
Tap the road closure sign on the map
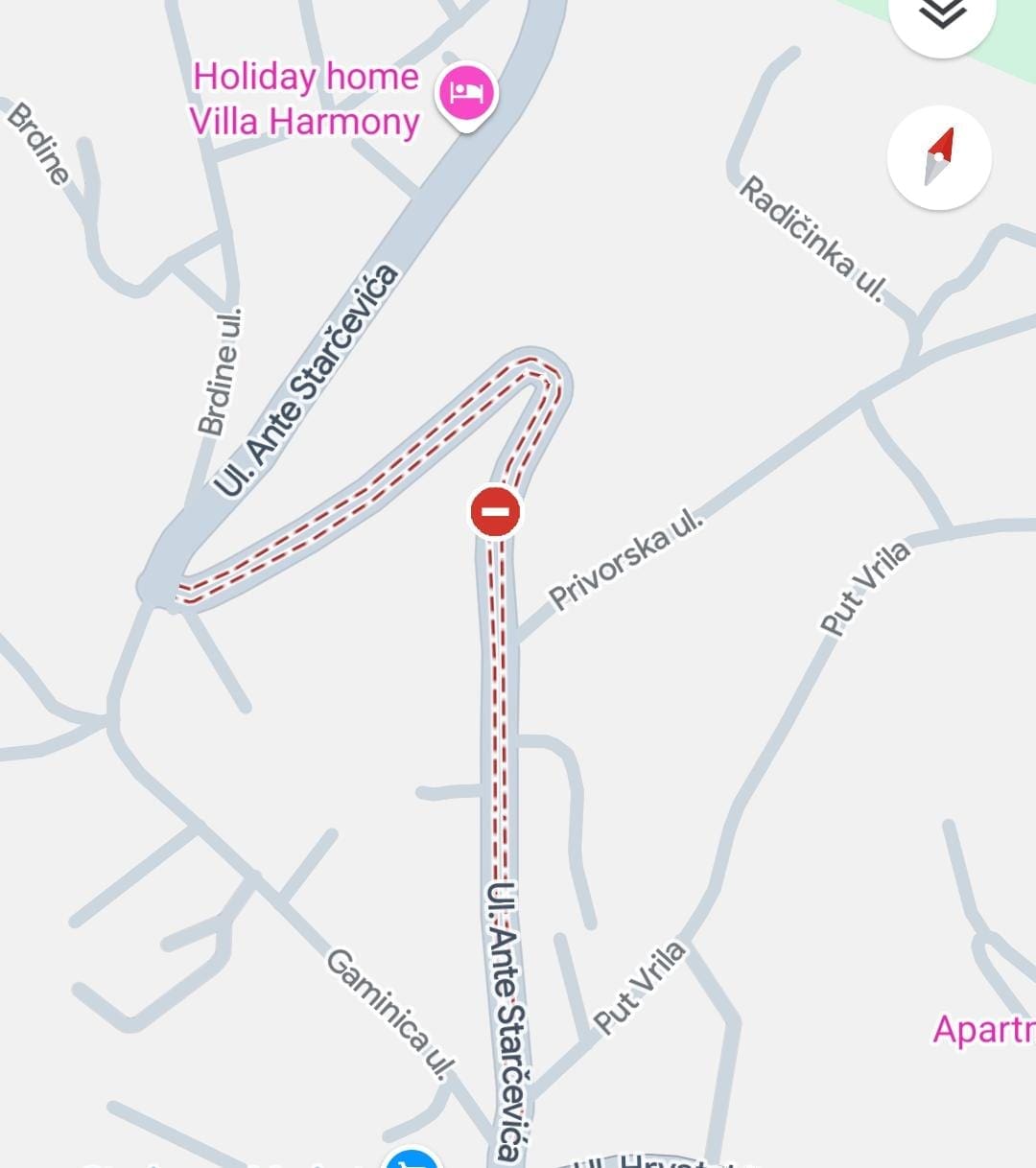[x=495, y=511]
